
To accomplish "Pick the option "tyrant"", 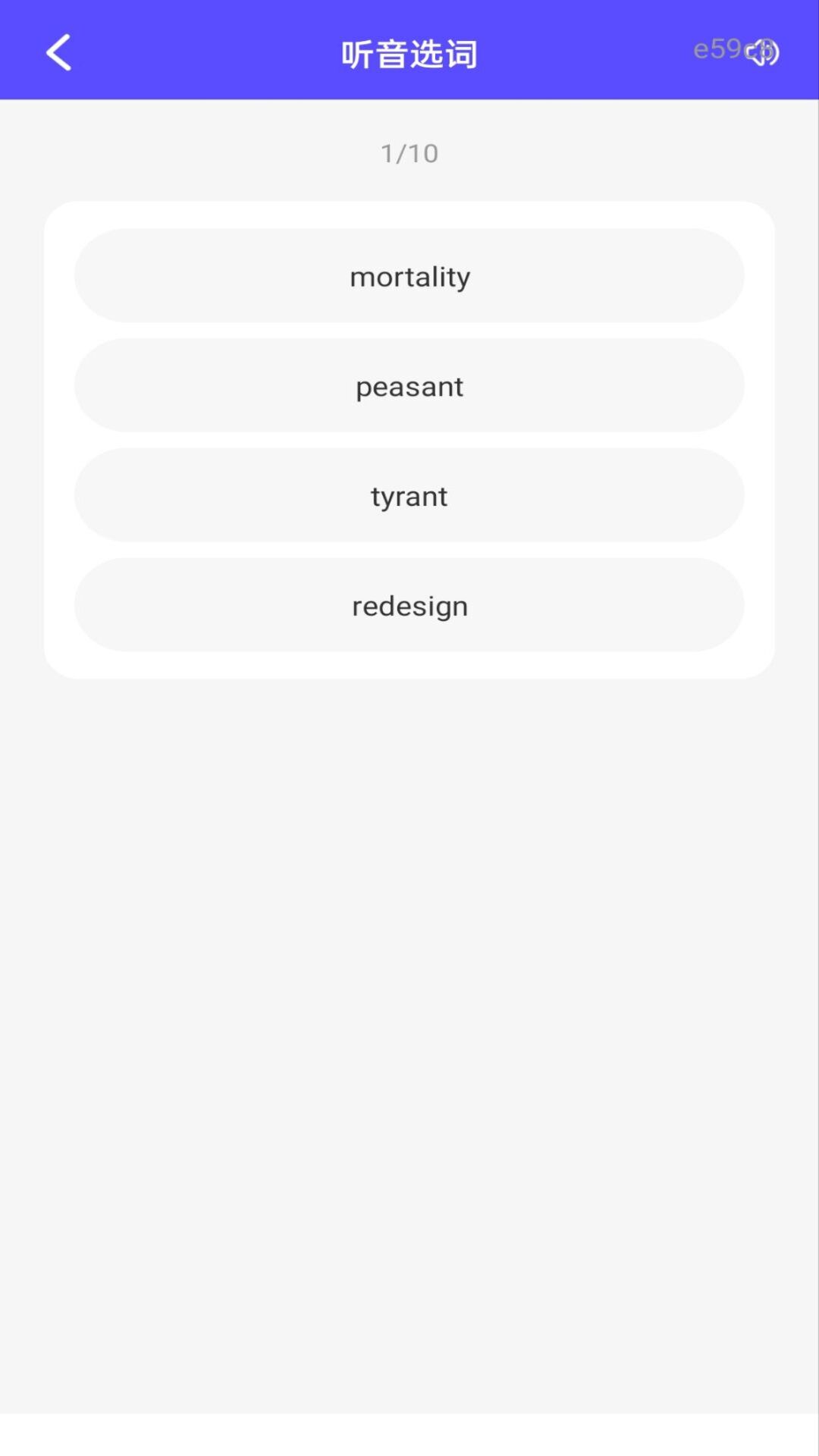I will [409, 495].
